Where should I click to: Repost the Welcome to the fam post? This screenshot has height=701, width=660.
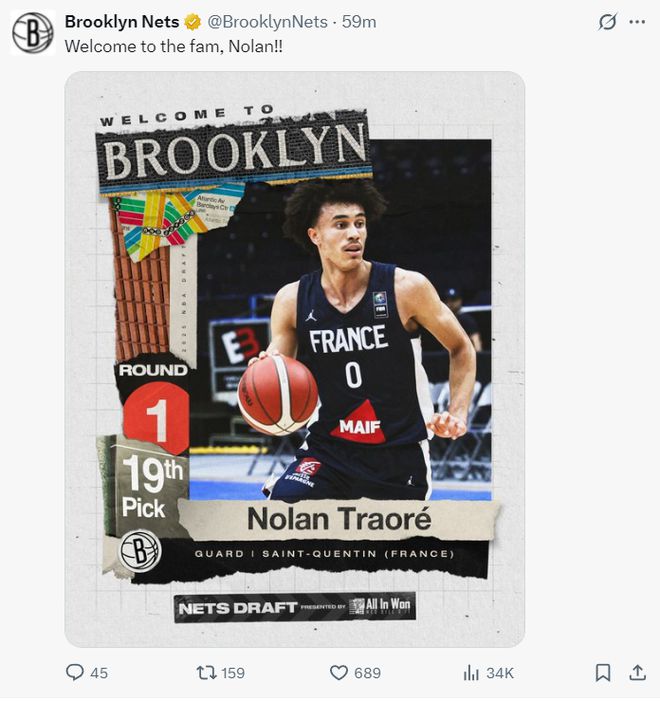click(208, 673)
